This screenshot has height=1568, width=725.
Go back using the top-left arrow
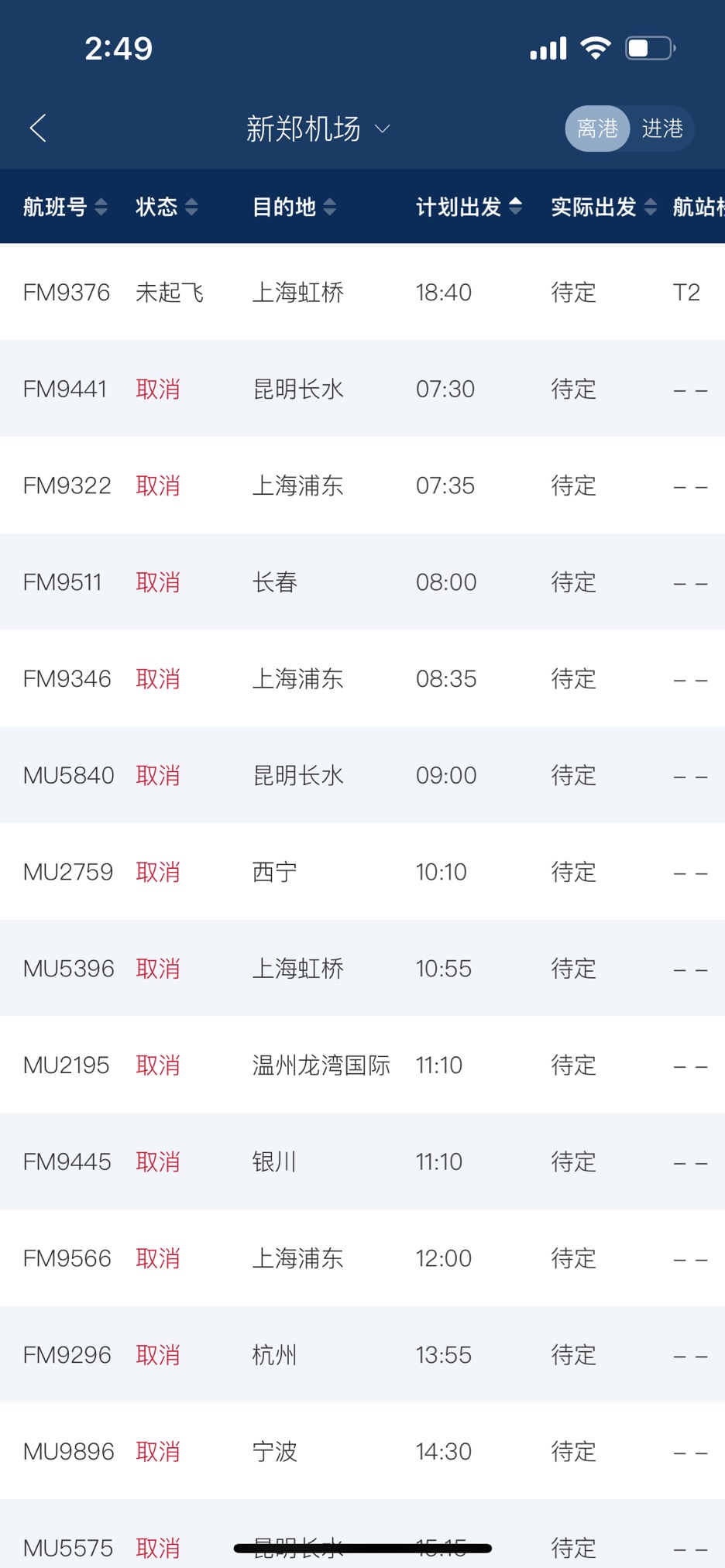(38, 128)
